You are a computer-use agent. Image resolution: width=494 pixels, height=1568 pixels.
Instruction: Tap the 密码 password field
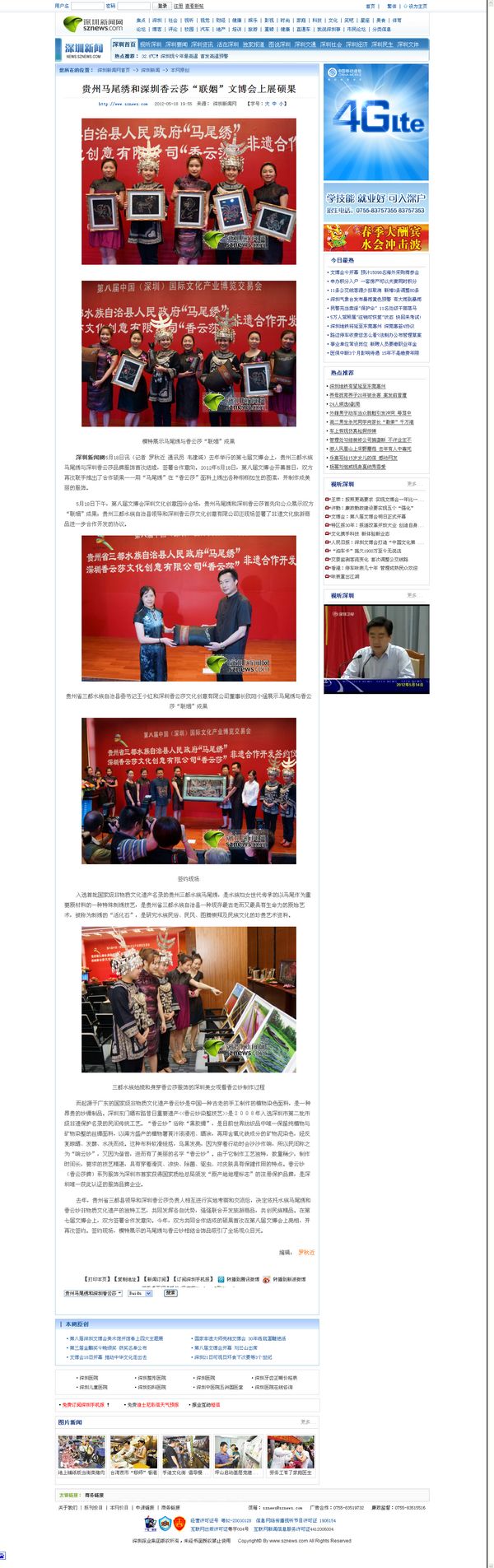(x=134, y=6)
